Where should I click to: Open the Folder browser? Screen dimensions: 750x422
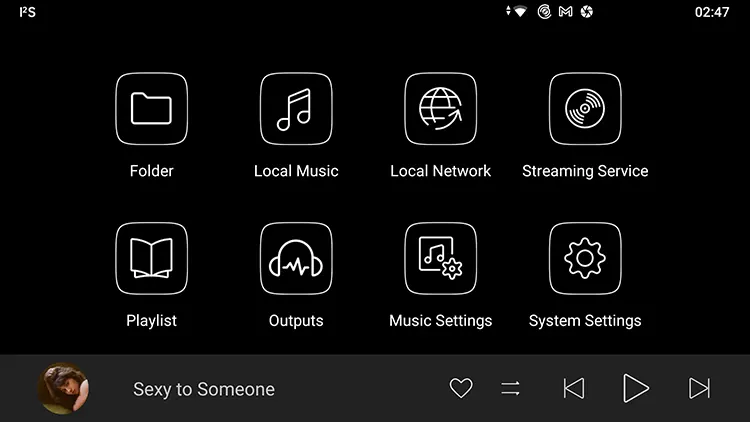(151, 109)
